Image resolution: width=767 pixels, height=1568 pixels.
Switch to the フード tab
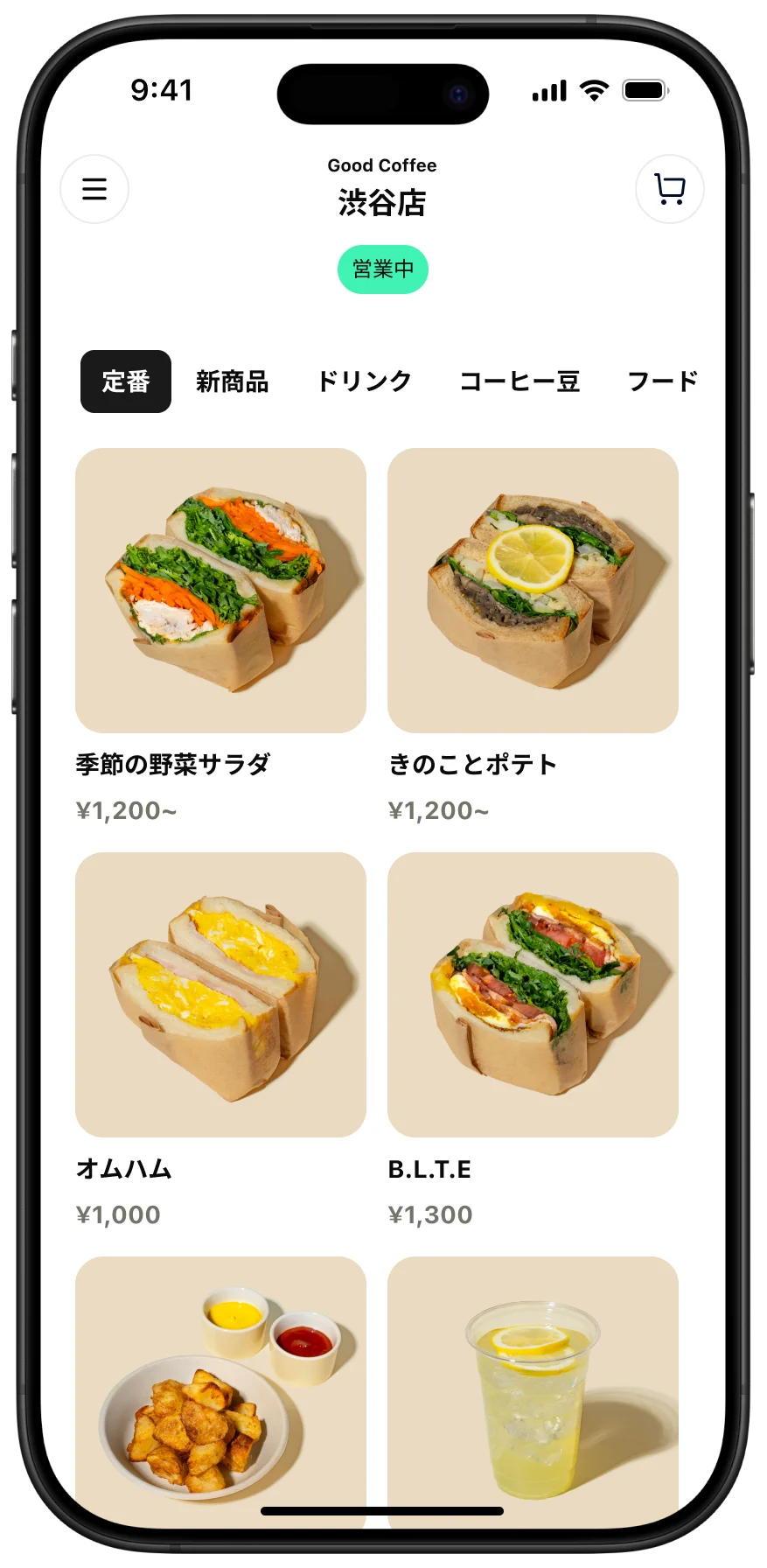click(662, 381)
